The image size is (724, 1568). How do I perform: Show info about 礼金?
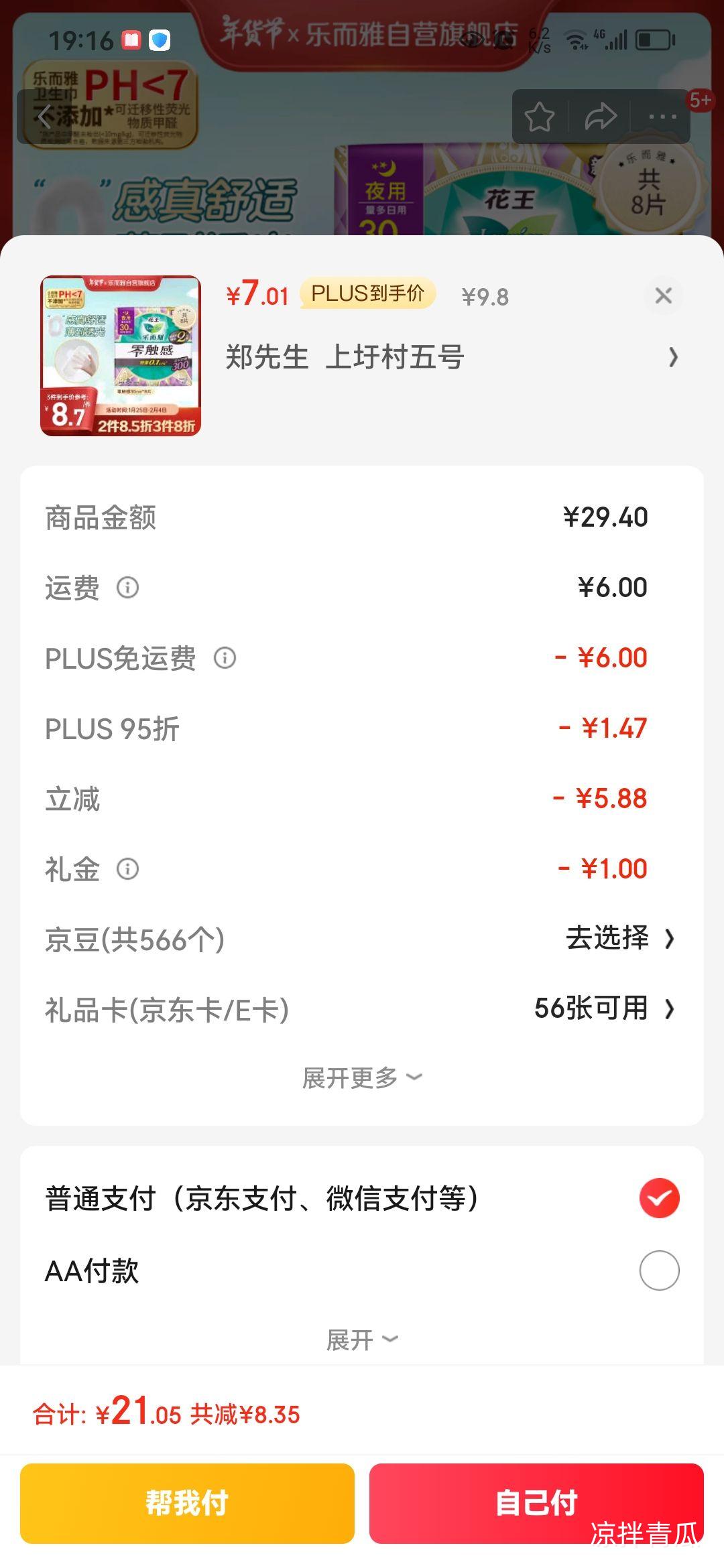[x=127, y=869]
